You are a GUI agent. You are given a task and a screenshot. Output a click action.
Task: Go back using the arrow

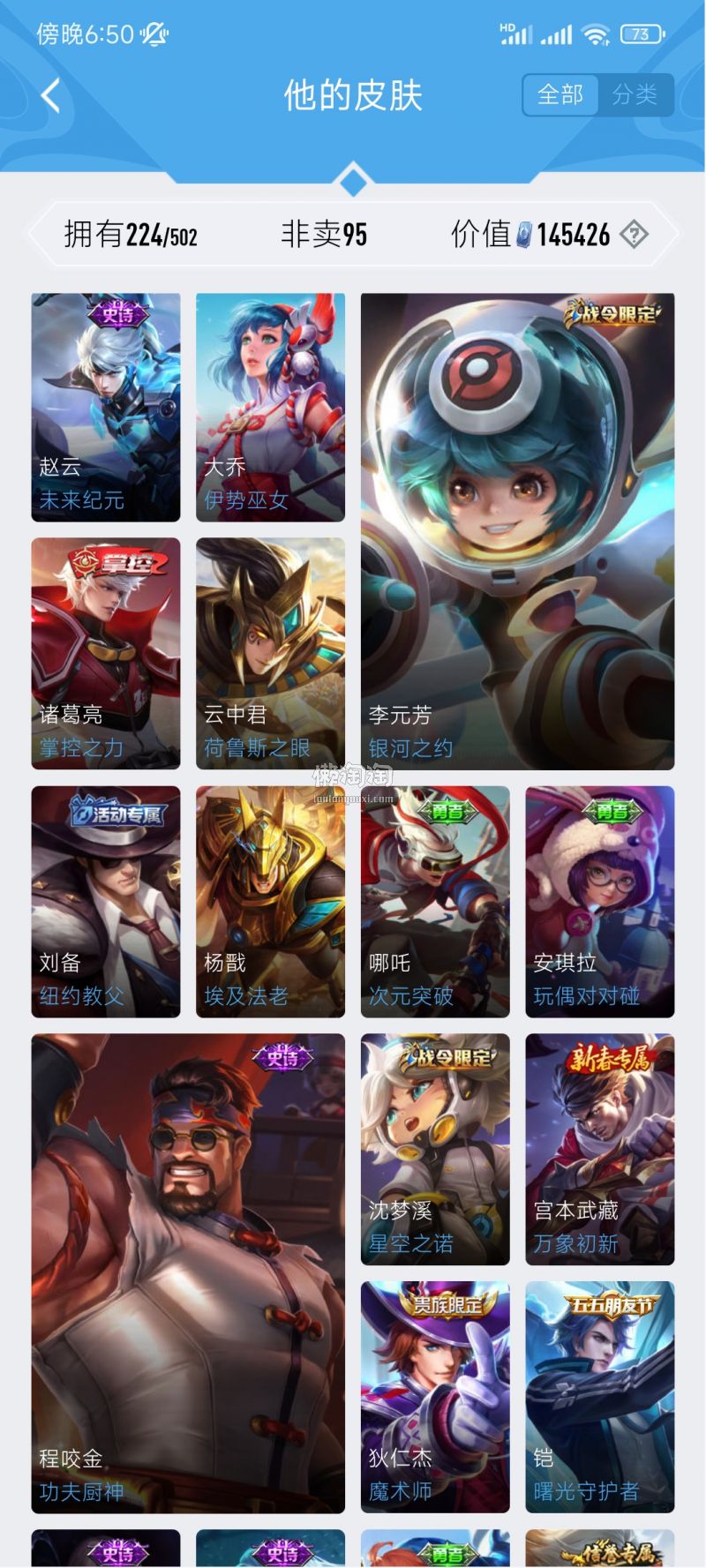[x=50, y=96]
